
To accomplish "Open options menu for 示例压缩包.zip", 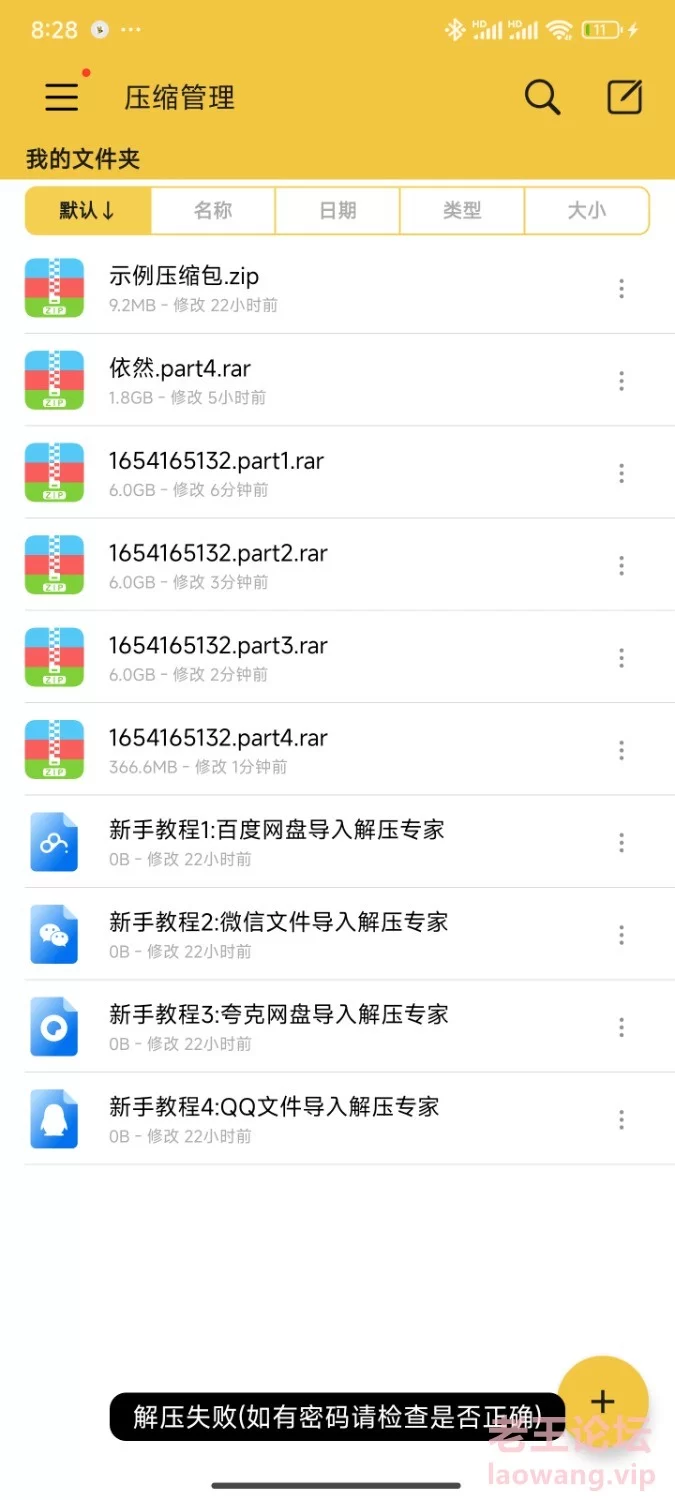I will pos(621,288).
